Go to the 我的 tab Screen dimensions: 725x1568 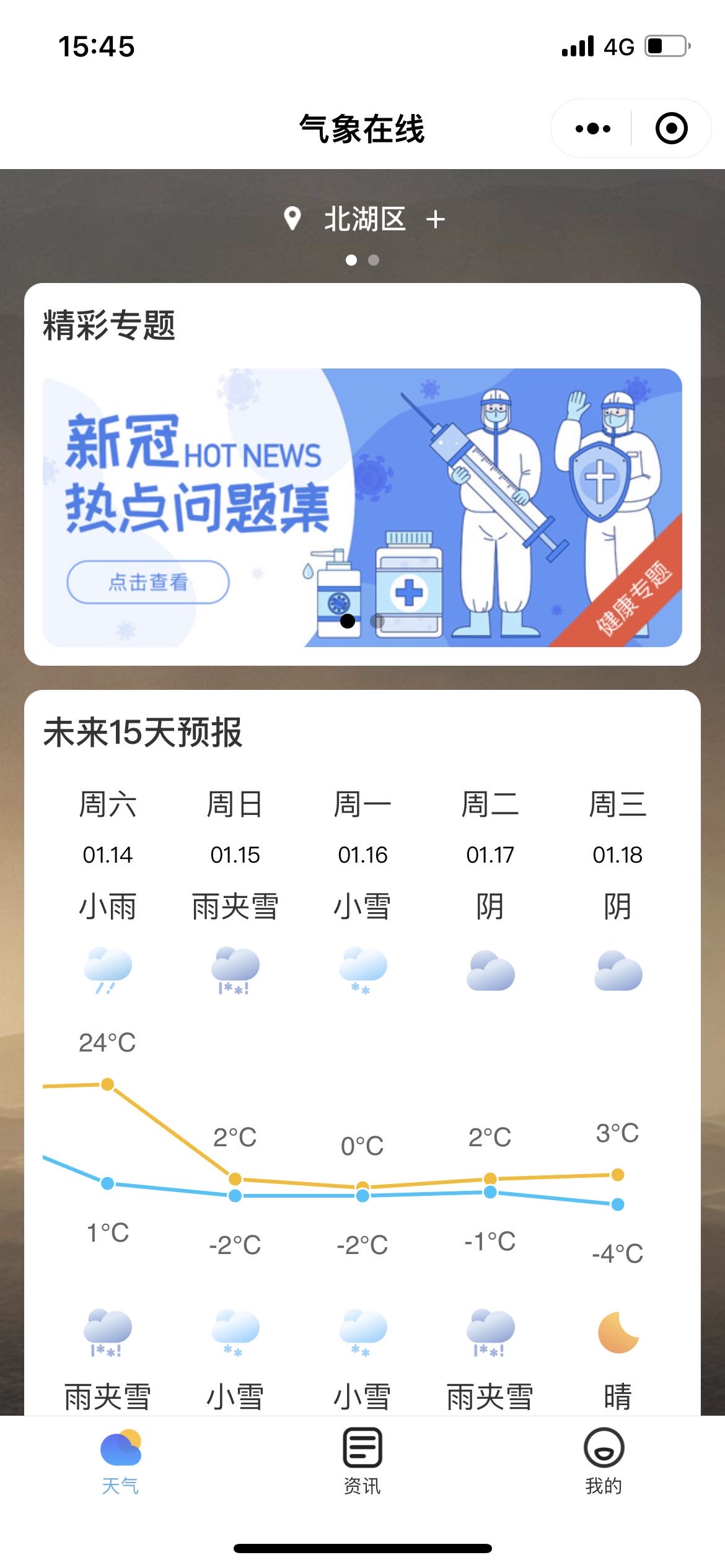[604, 1460]
